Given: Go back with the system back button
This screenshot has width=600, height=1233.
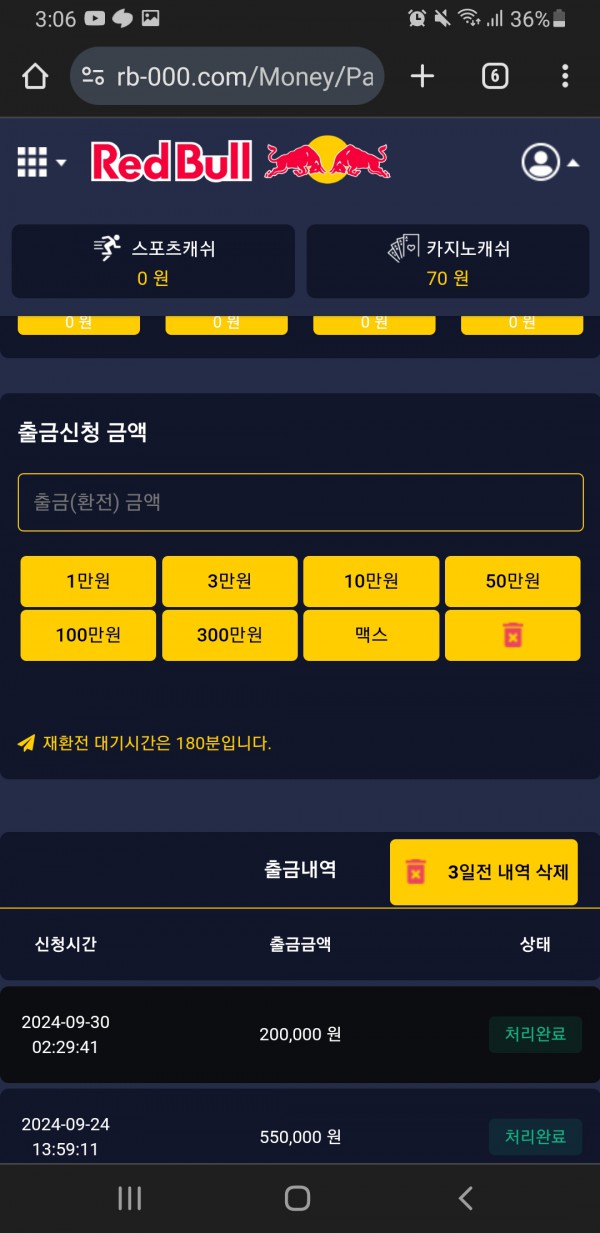Looking at the screenshot, I should tap(465, 1198).
